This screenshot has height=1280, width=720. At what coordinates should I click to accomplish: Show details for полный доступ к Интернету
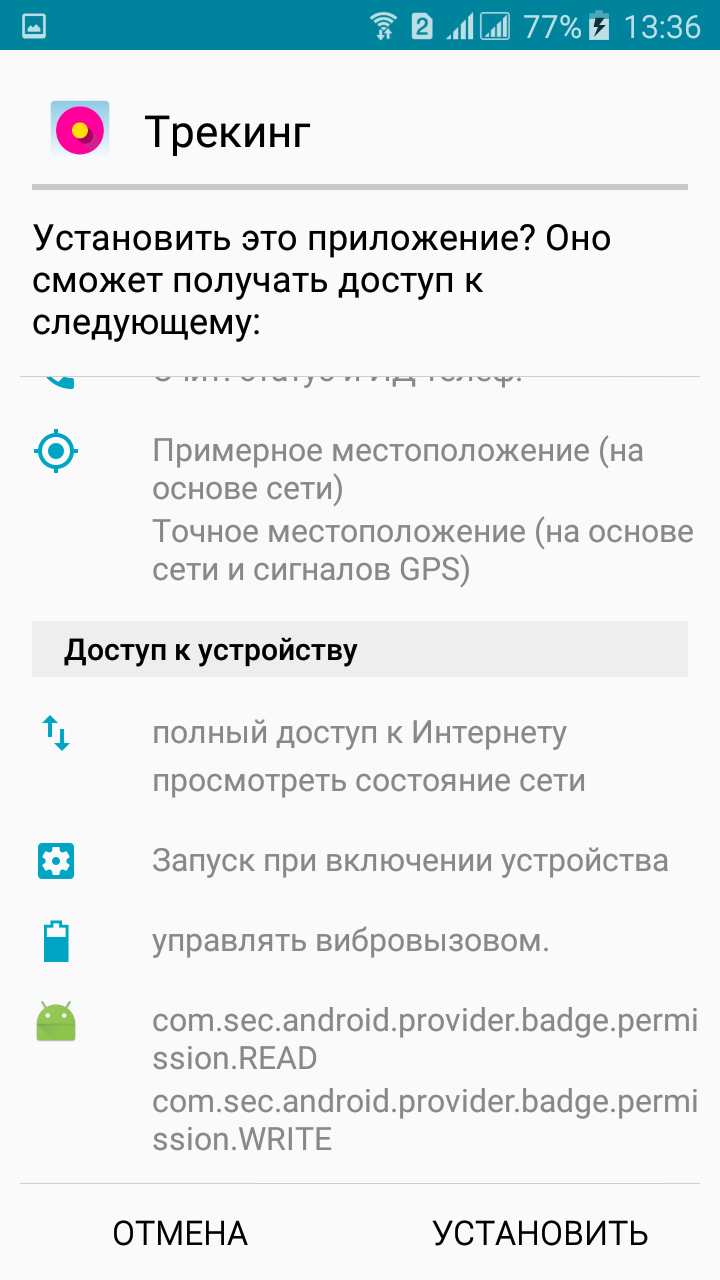click(x=359, y=733)
